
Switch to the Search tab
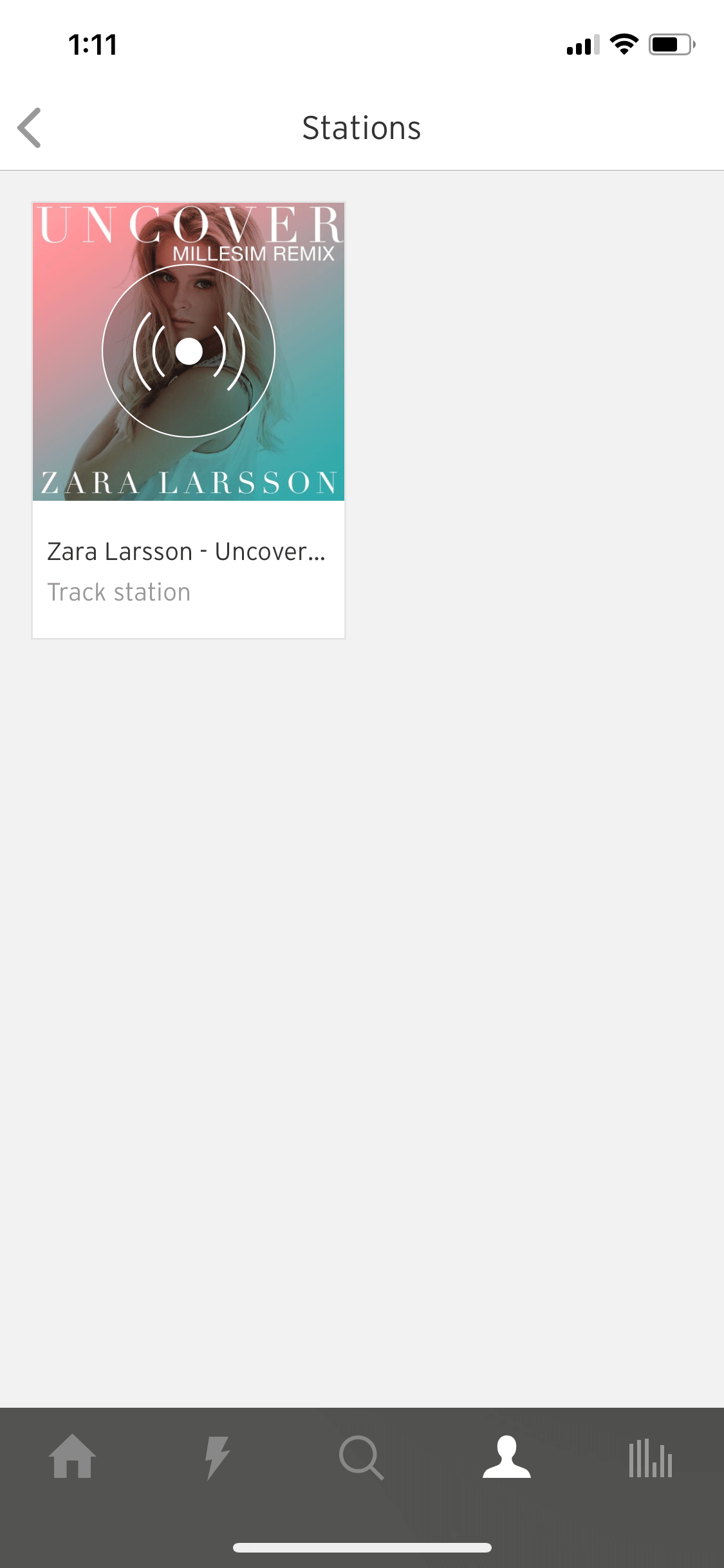coord(362,1457)
